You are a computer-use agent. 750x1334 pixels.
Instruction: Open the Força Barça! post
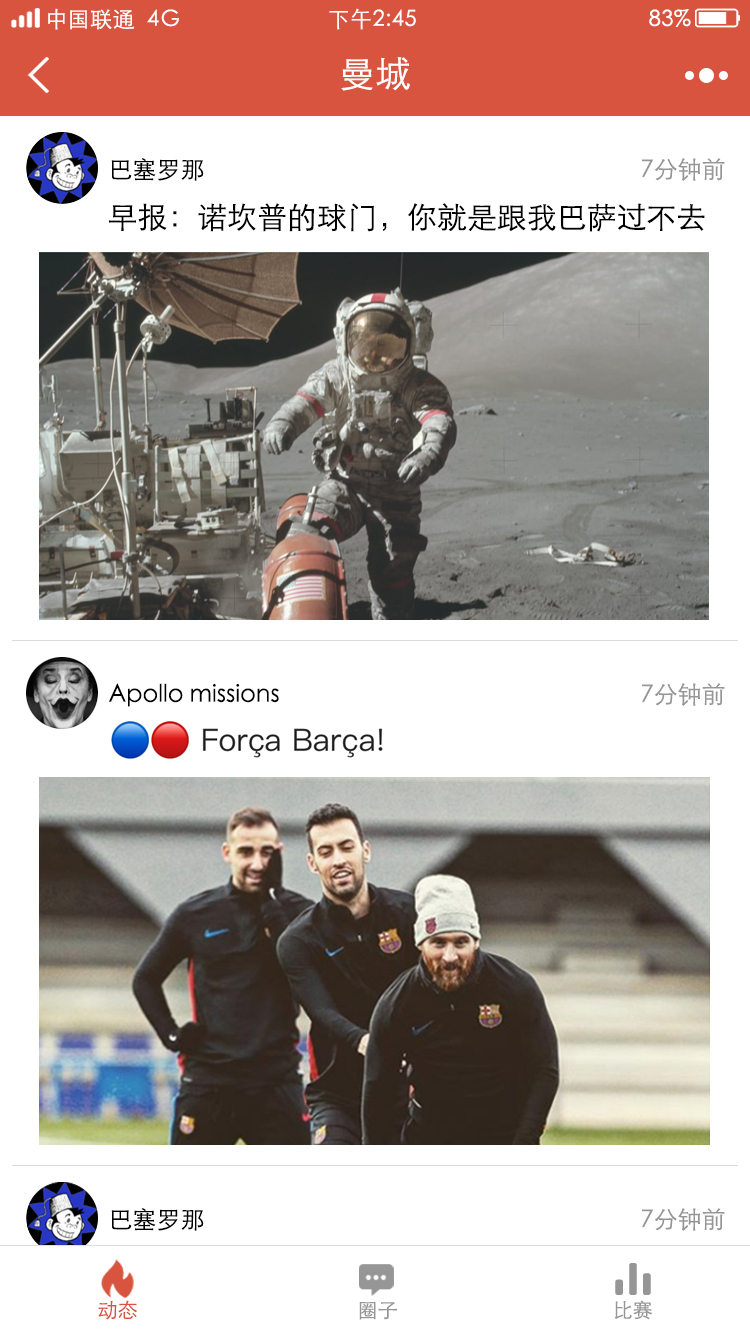pos(292,741)
